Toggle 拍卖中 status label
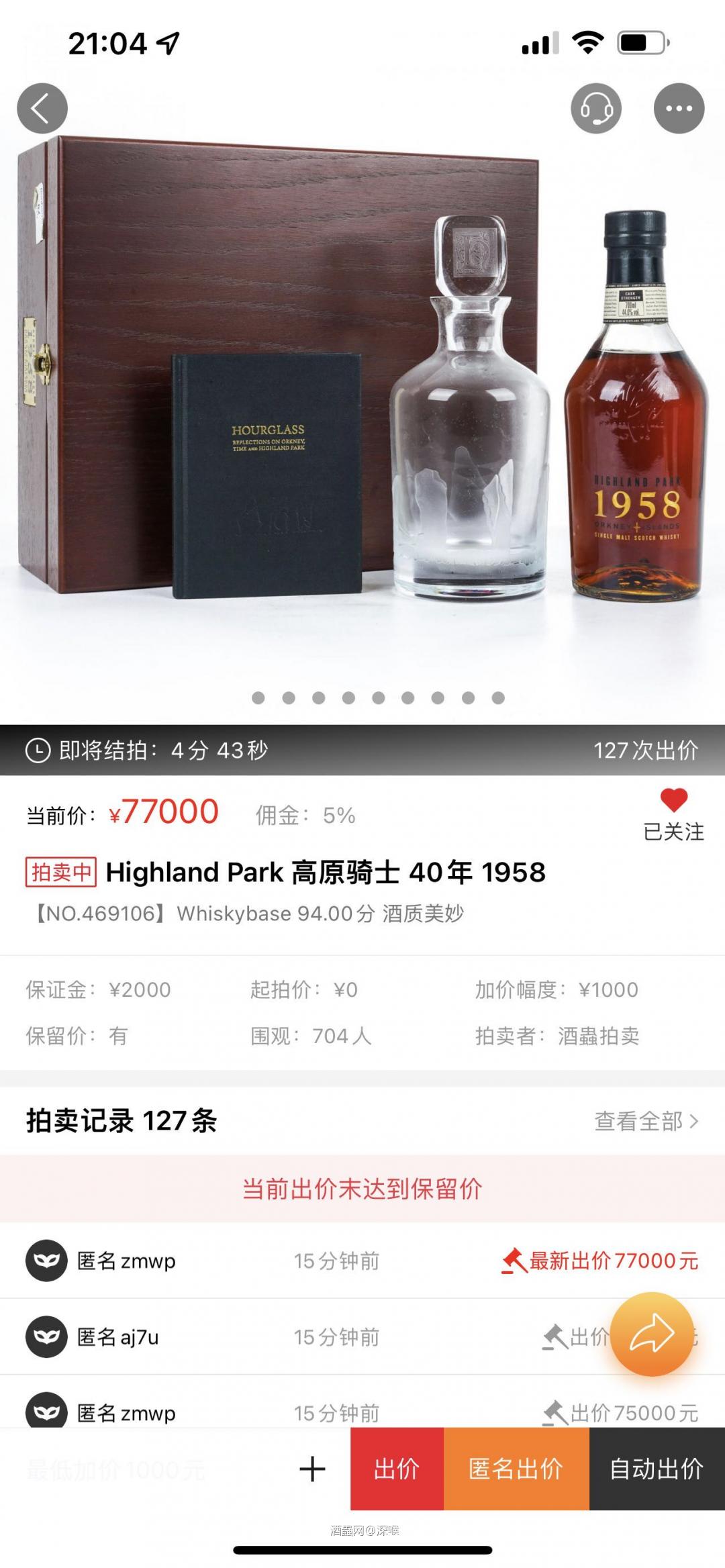 click(59, 872)
